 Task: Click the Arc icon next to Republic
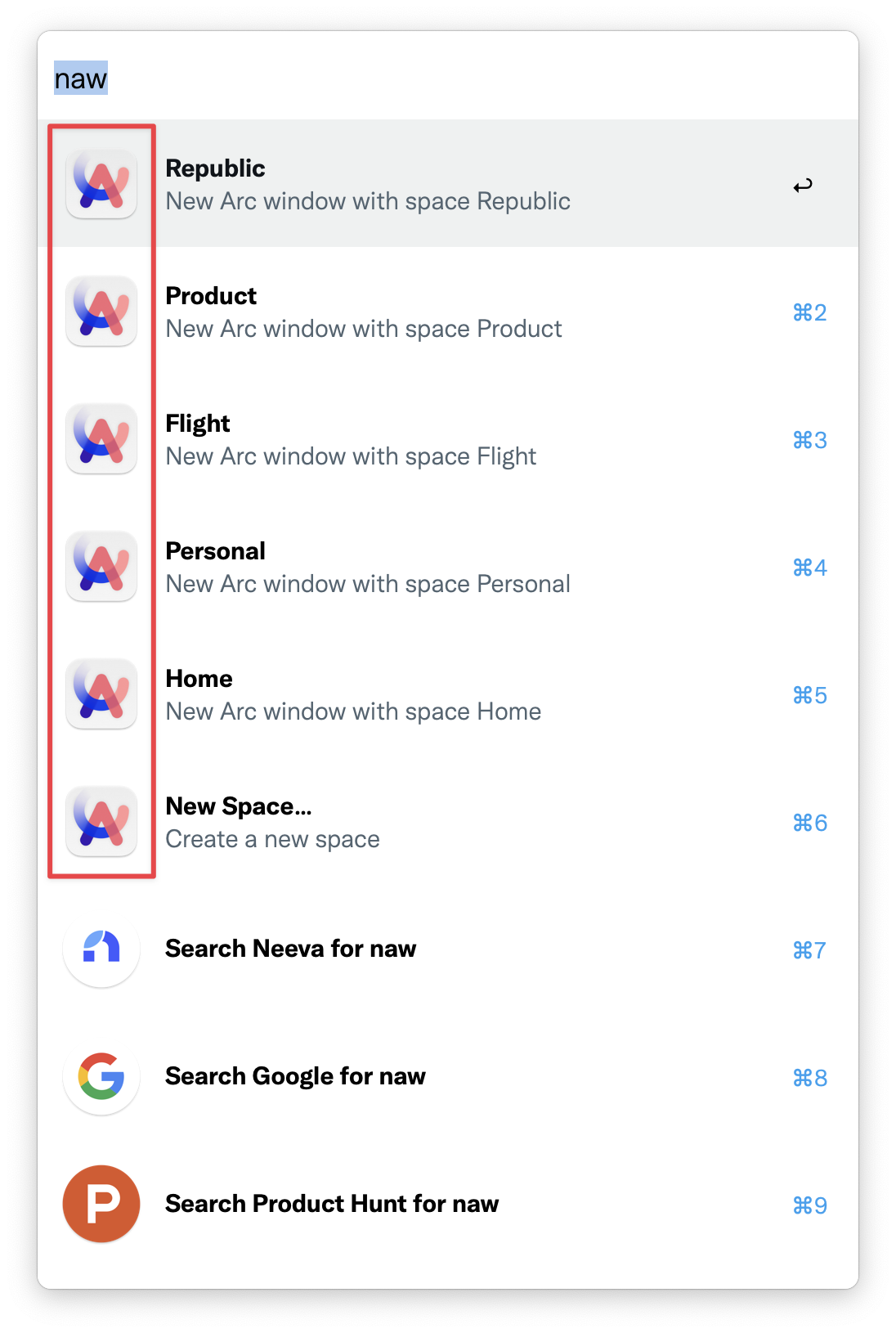pos(101,183)
